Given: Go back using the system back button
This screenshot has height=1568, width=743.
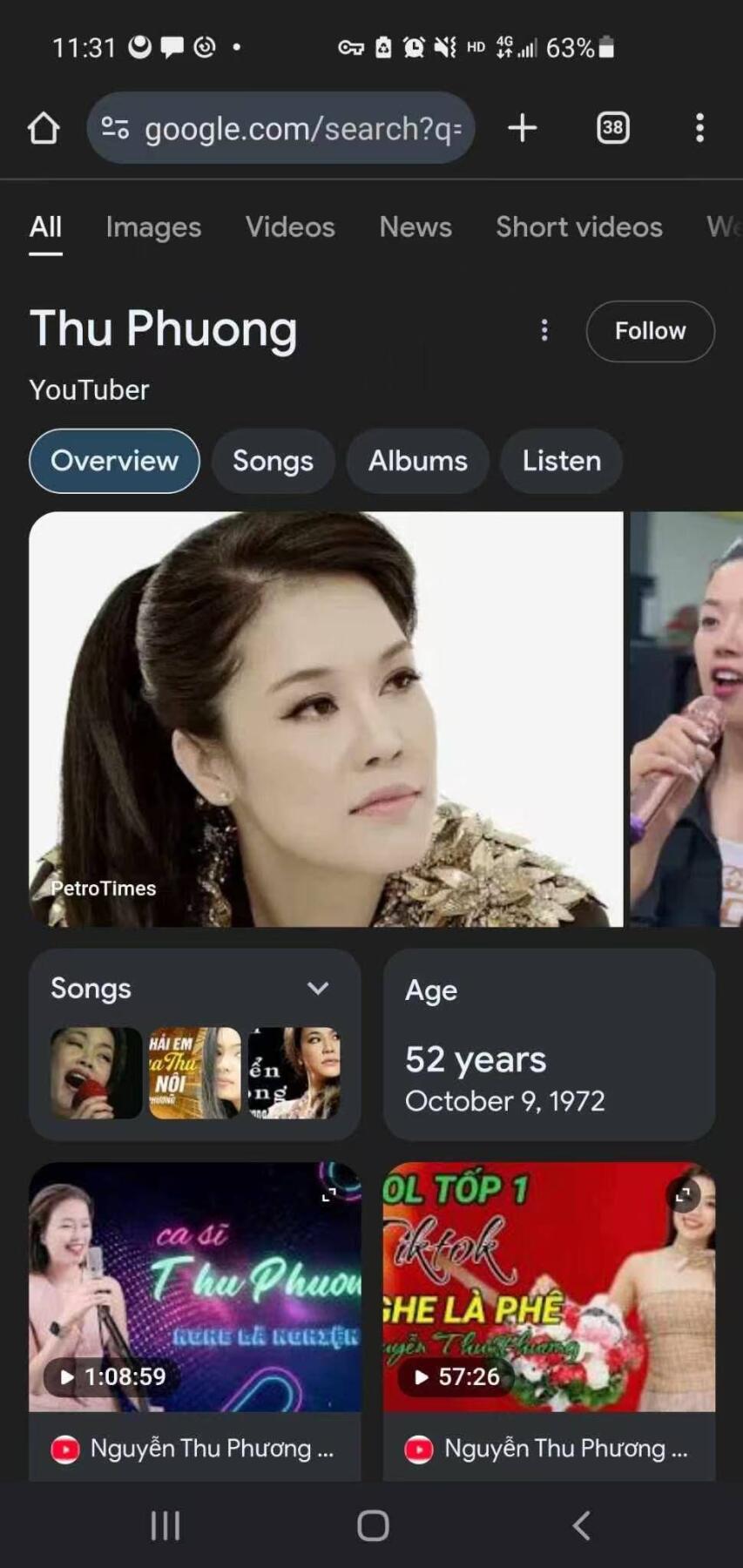Looking at the screenshot, I should coord(581,1525).
